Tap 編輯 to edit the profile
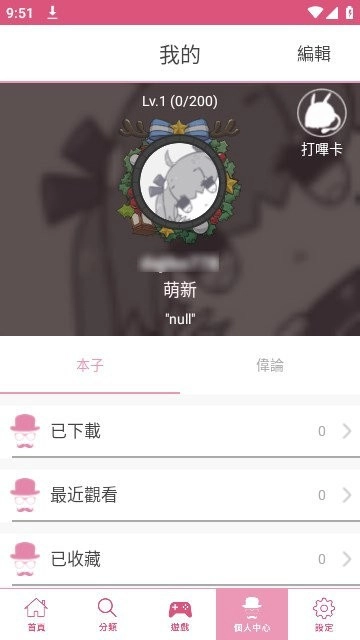 pos(313,54)
